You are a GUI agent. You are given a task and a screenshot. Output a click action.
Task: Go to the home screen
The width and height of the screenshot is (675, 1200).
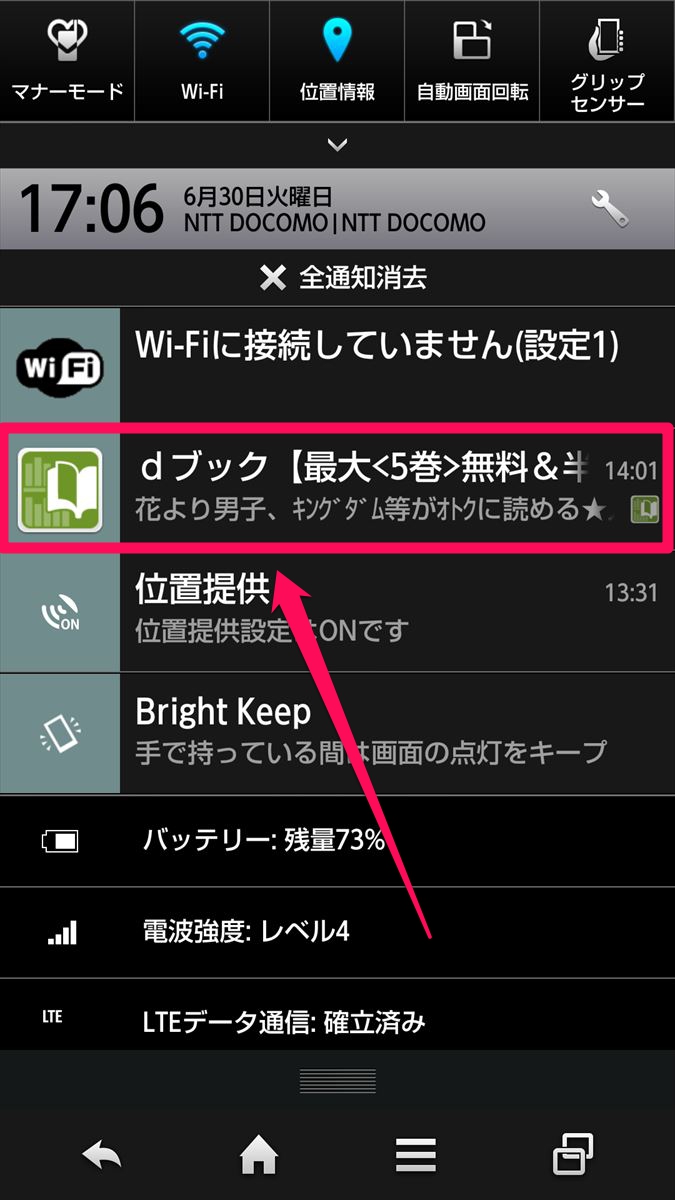click(x=259, y=1155)
